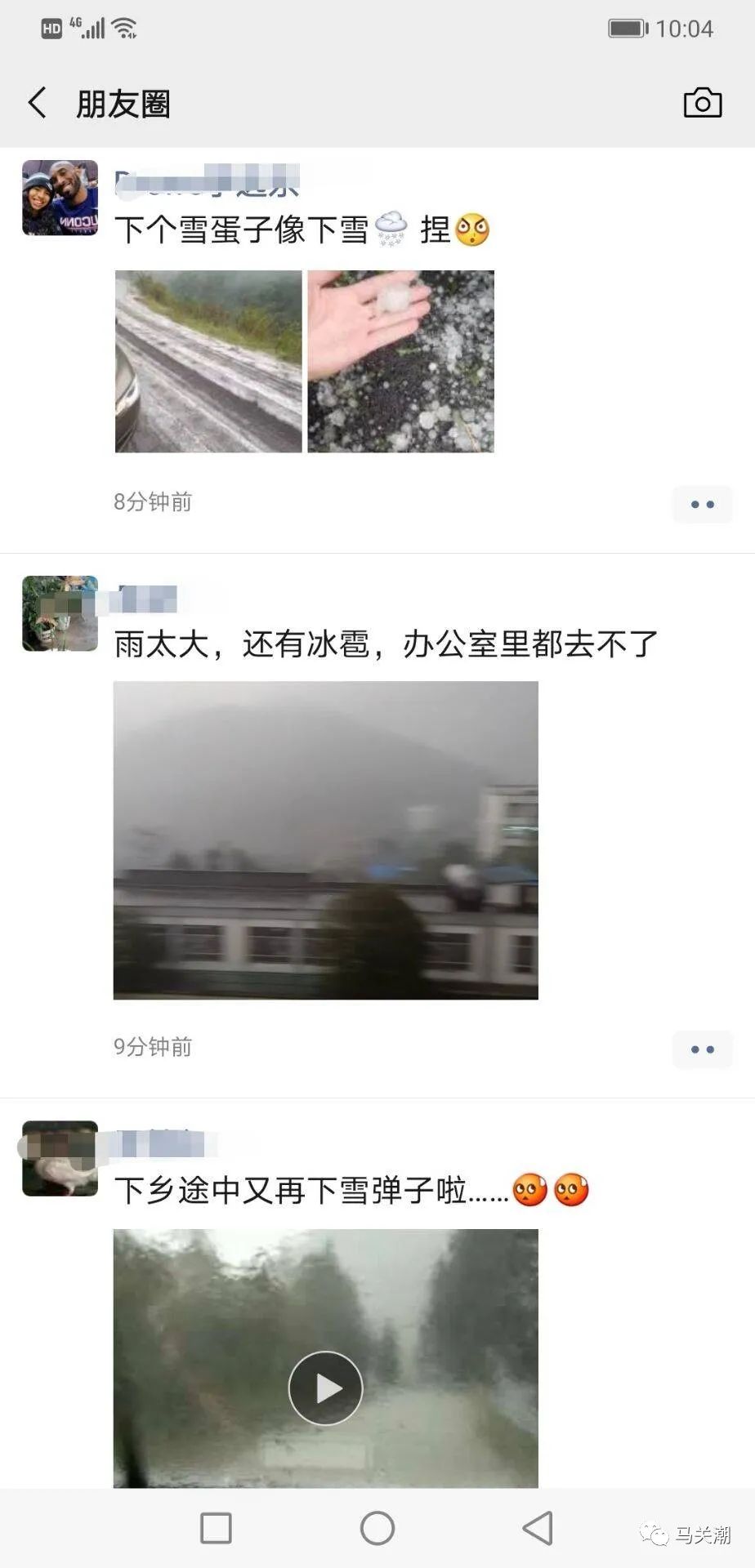
Task: Go back from 朋友圈 page
Action: (38, 104)
